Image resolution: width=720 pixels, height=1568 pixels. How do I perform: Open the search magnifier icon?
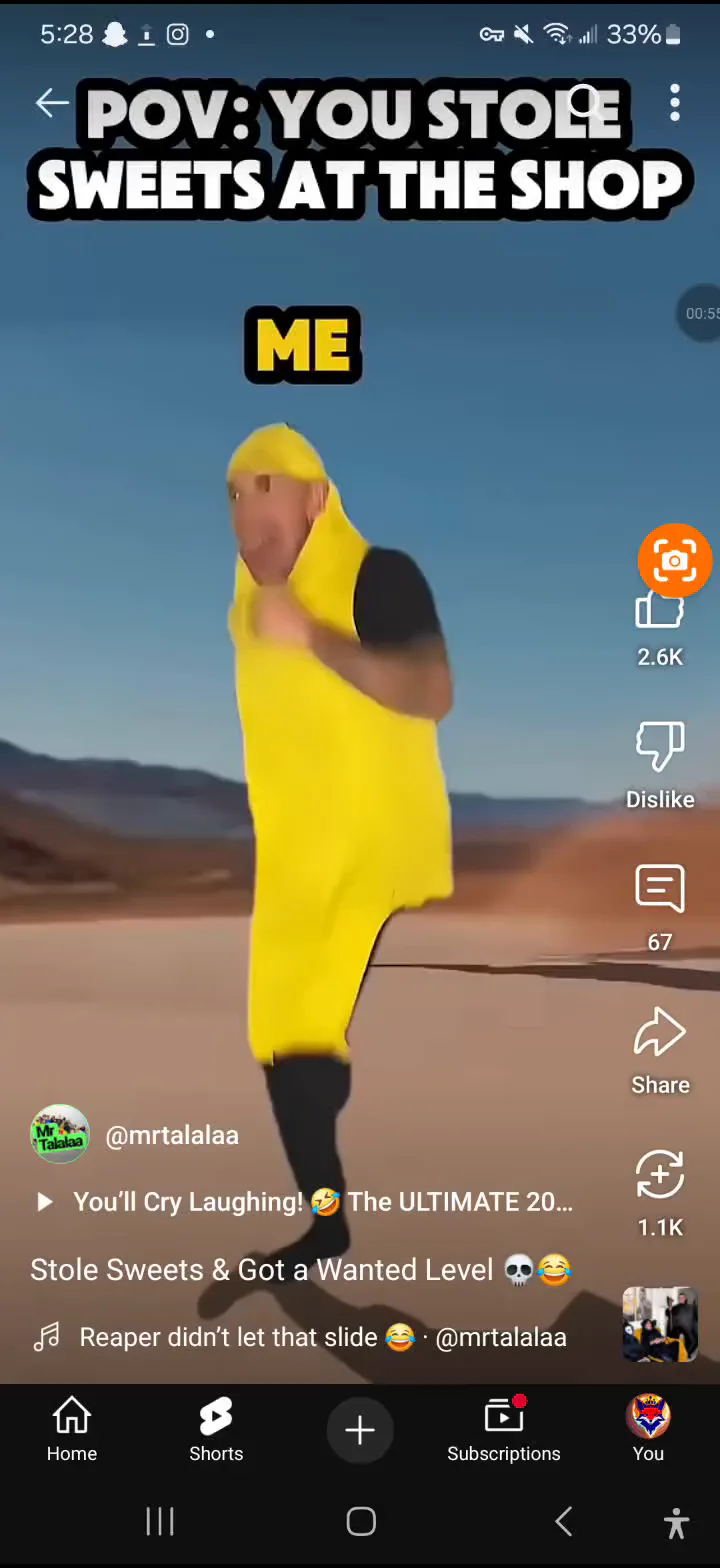pyautogui.click(x=585, y=102)
